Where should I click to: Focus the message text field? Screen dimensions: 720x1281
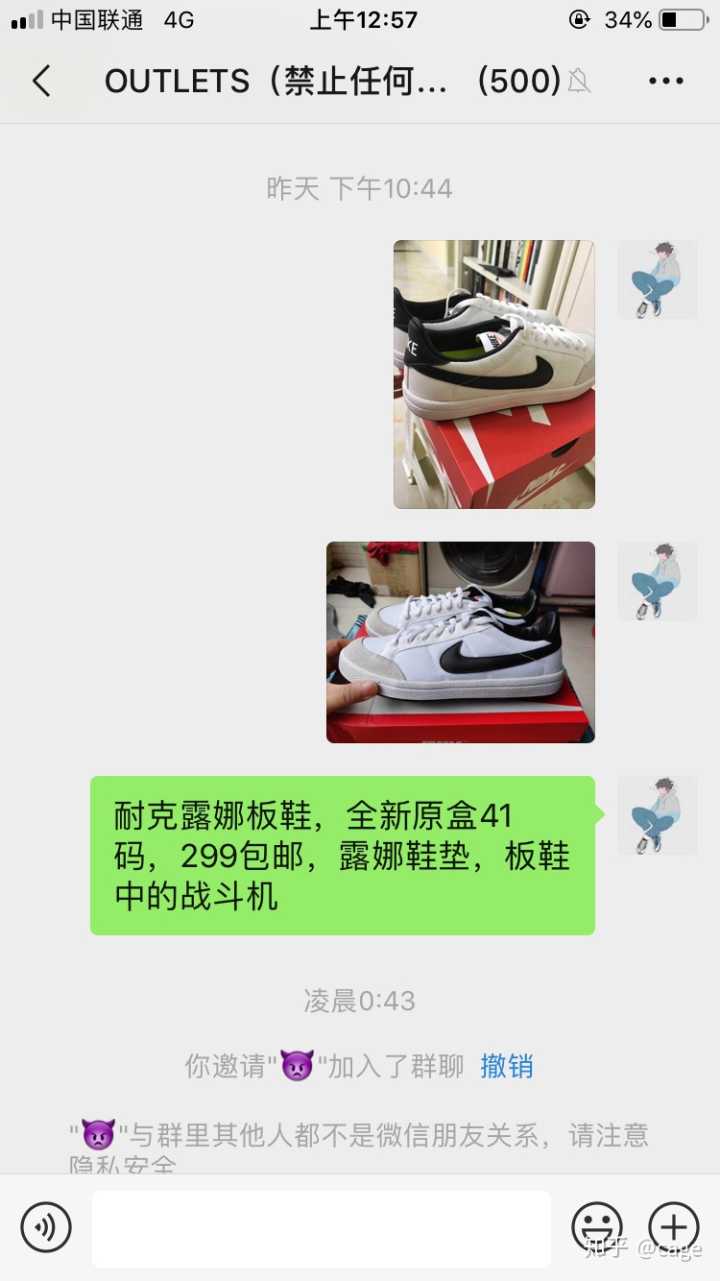[x=321, y=1229]
